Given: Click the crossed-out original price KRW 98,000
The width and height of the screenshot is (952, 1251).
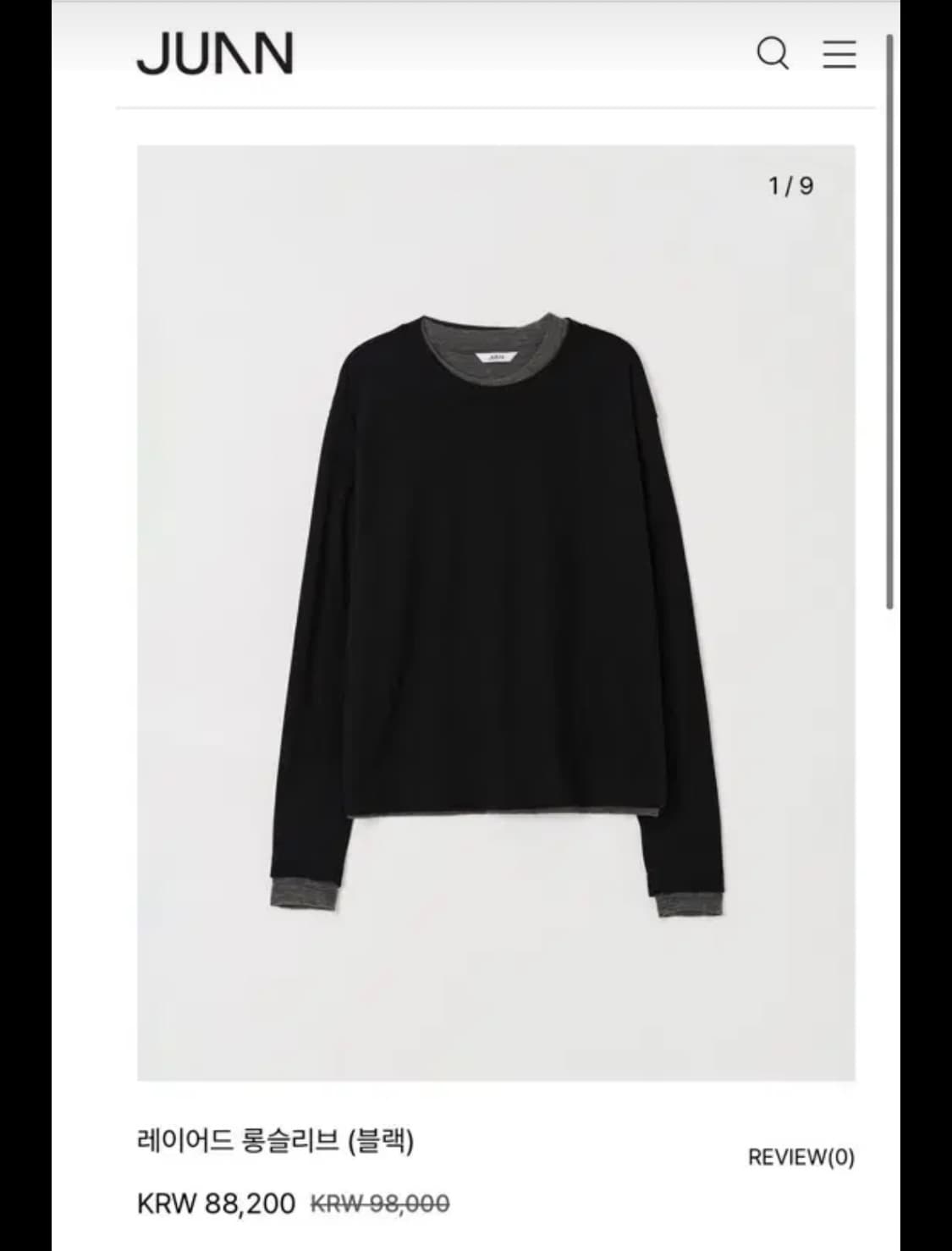Looking at the screenshot, I should (381, 1221).
